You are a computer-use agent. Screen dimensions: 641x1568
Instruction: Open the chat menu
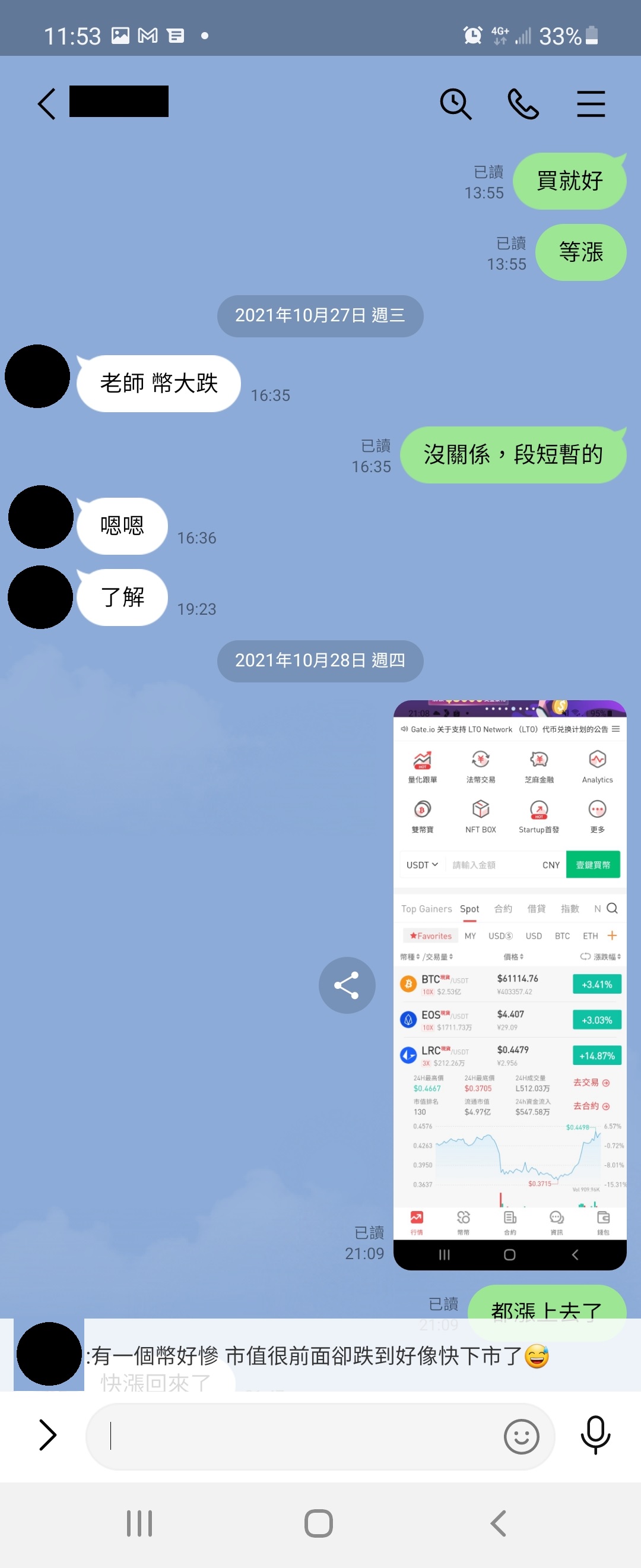tap(591, 103)
